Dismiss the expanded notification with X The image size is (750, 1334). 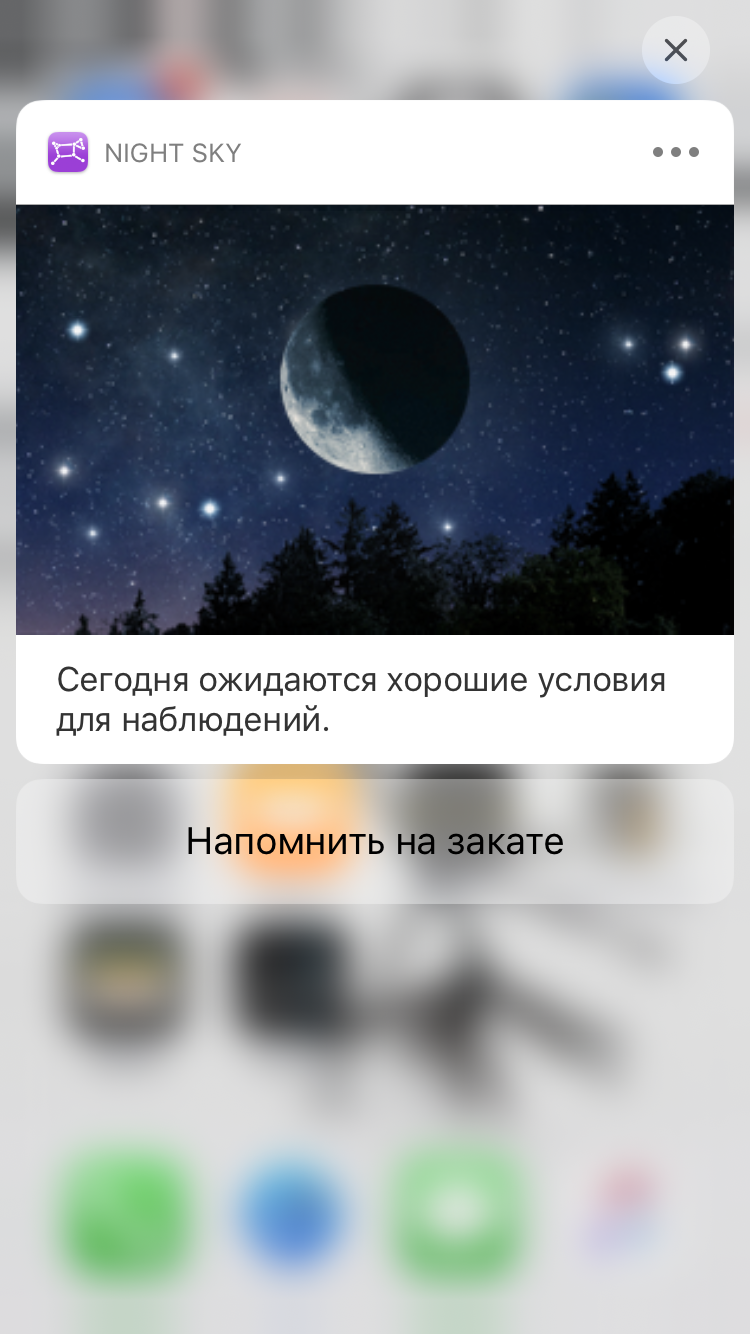point(676,50)
